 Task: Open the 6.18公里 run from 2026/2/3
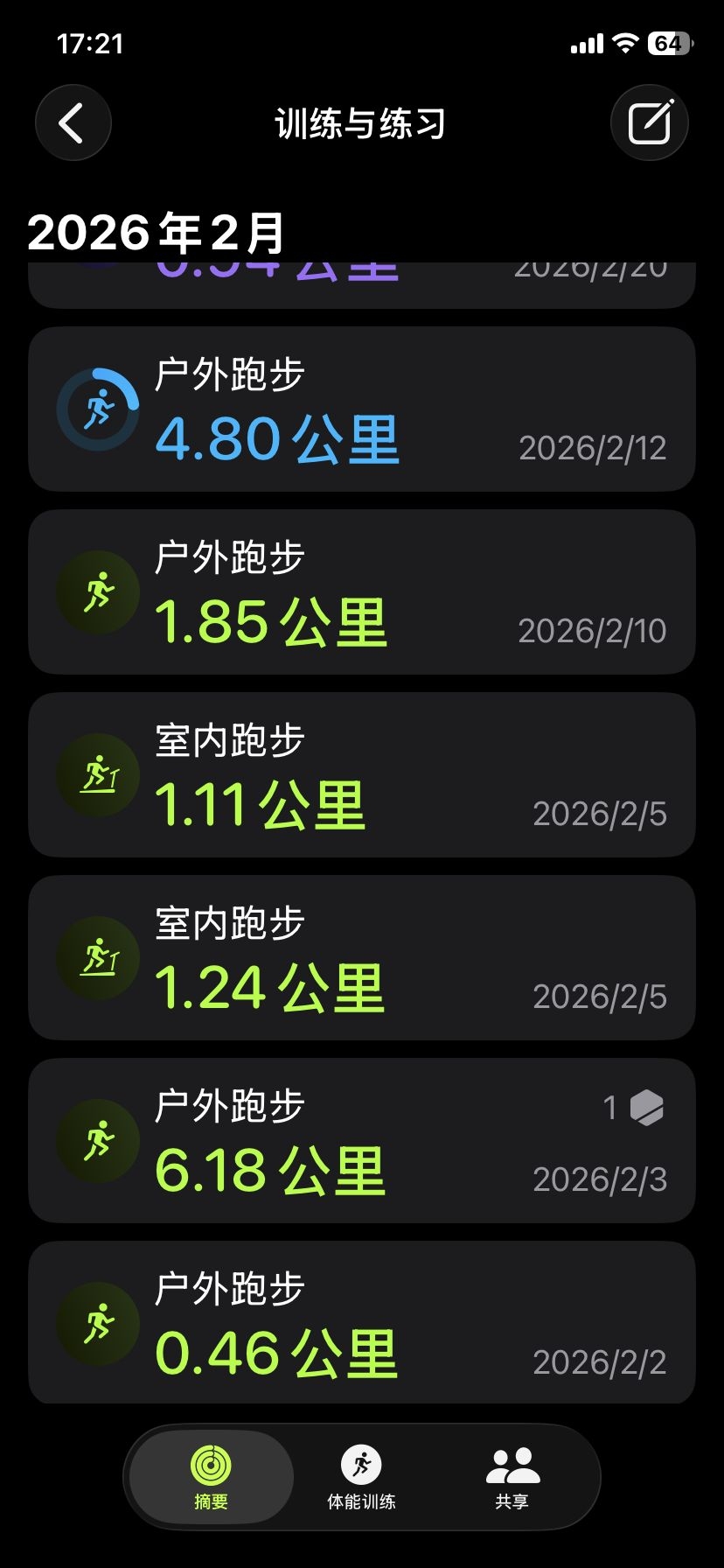coord(361,1141)
